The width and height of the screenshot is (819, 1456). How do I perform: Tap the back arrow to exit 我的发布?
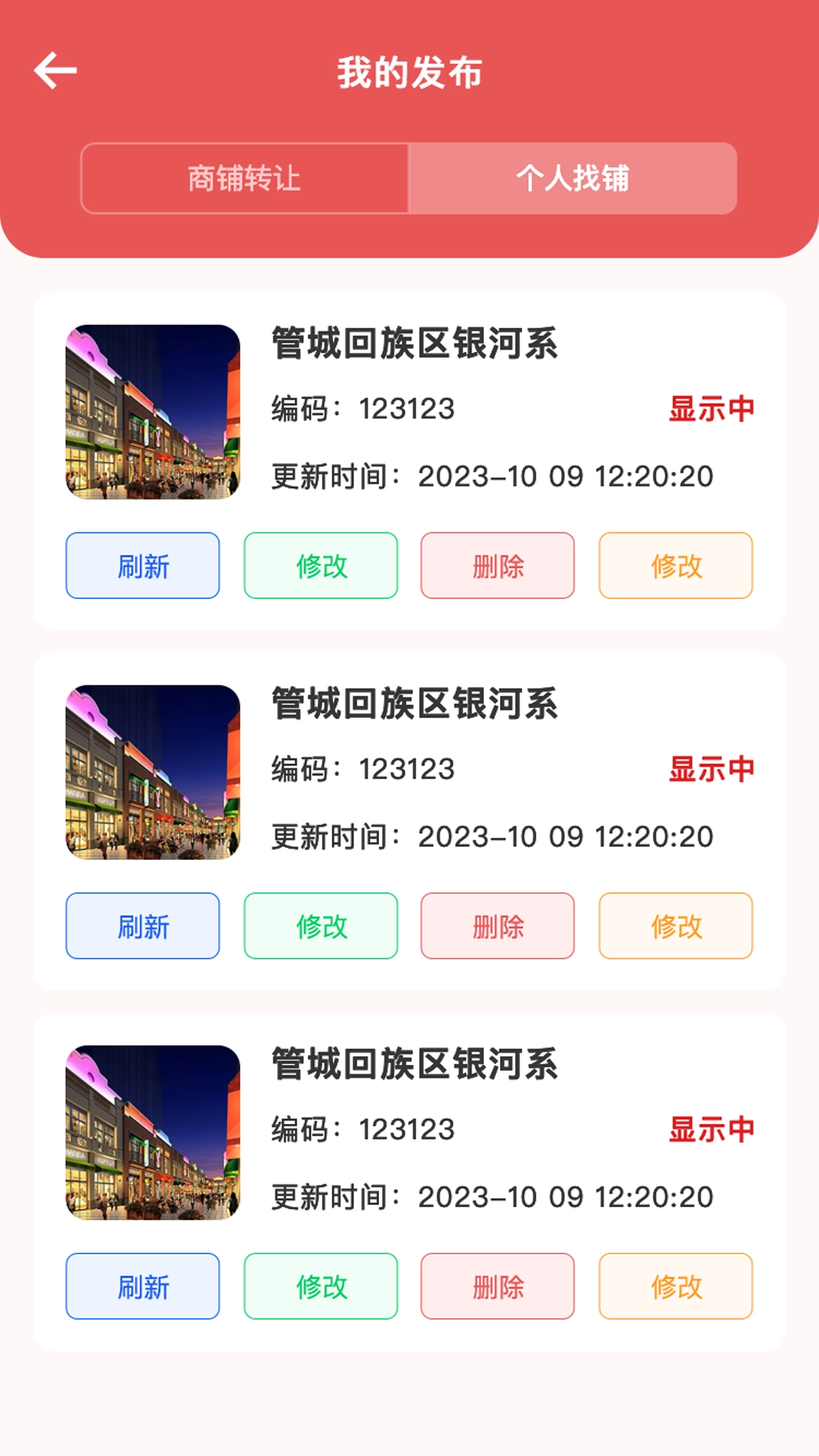point(54,70)
